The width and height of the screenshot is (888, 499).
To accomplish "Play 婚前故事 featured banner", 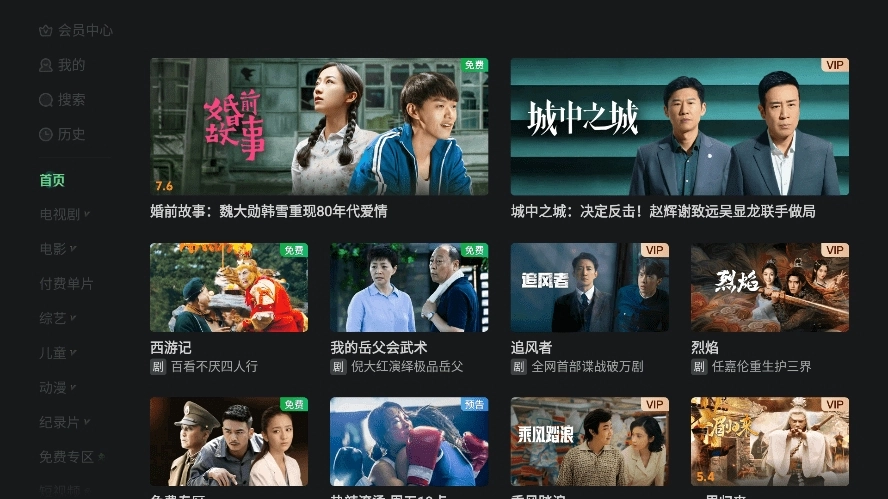I will (319, 127).
